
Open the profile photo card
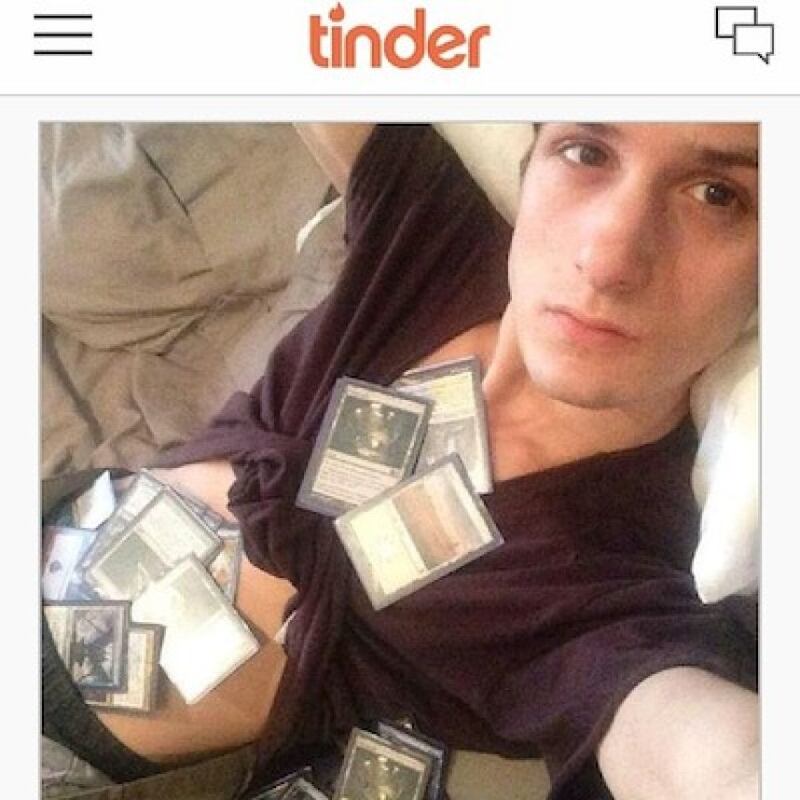(400, 460)
